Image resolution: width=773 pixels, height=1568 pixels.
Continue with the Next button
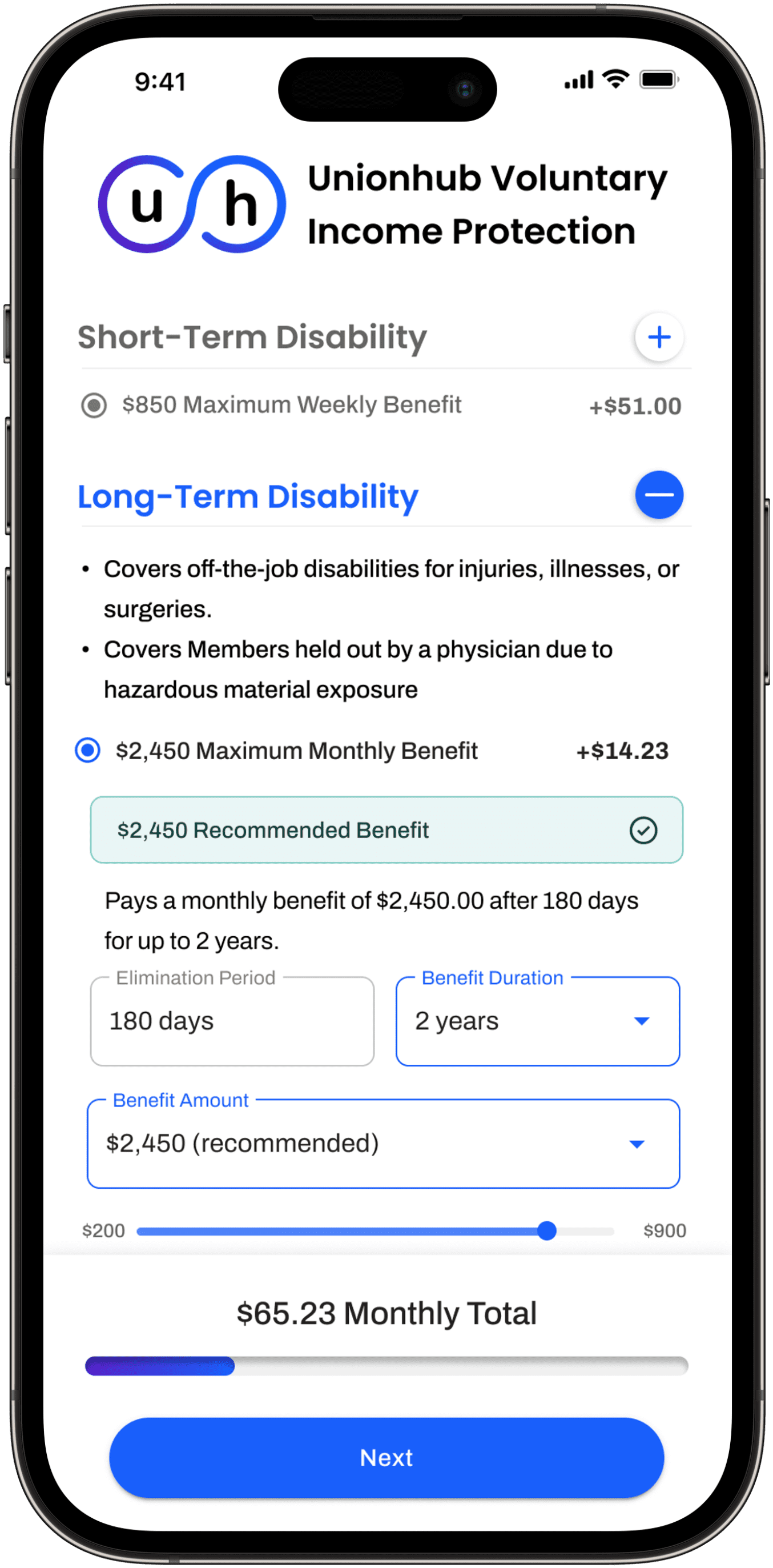(x=386, y=1458)
